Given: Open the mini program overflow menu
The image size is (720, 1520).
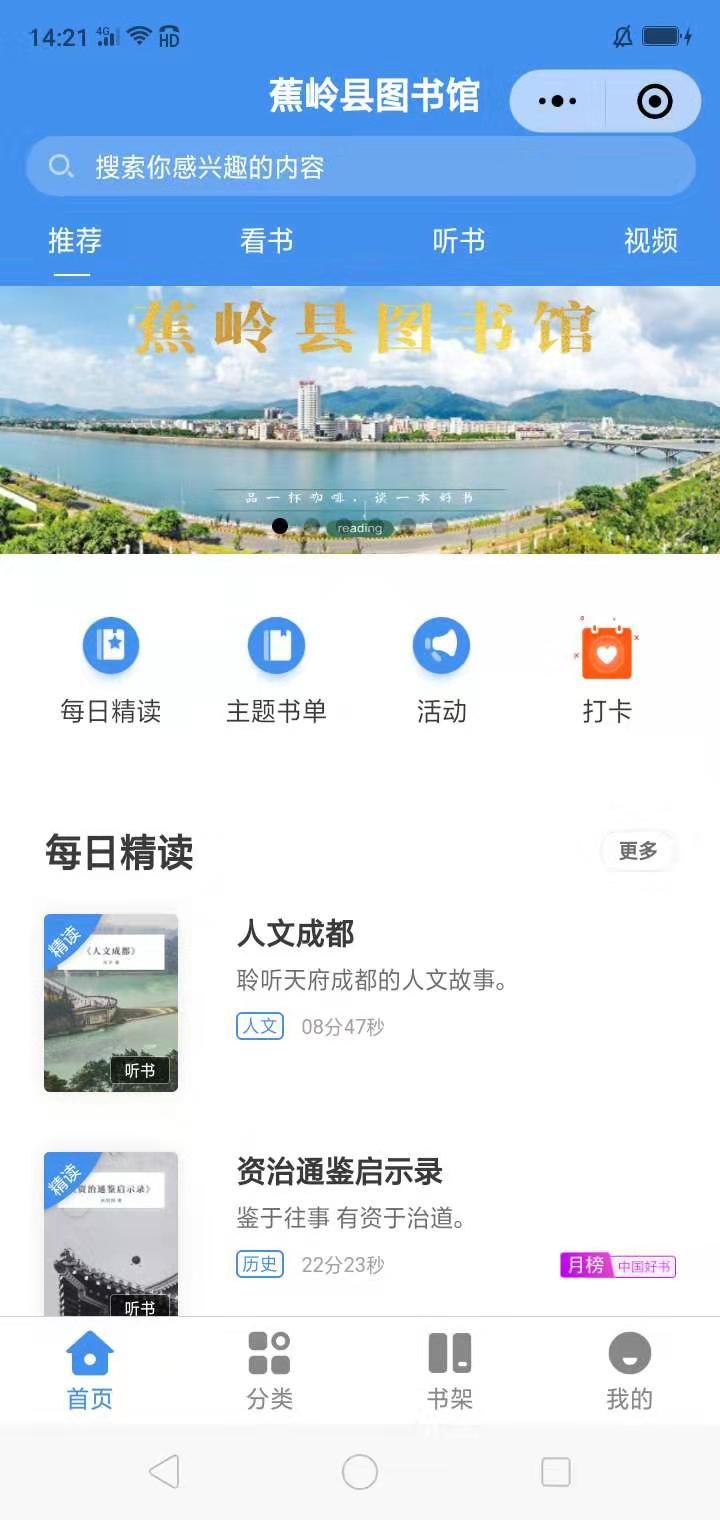Looking at the screenshot, I should 557,101.
